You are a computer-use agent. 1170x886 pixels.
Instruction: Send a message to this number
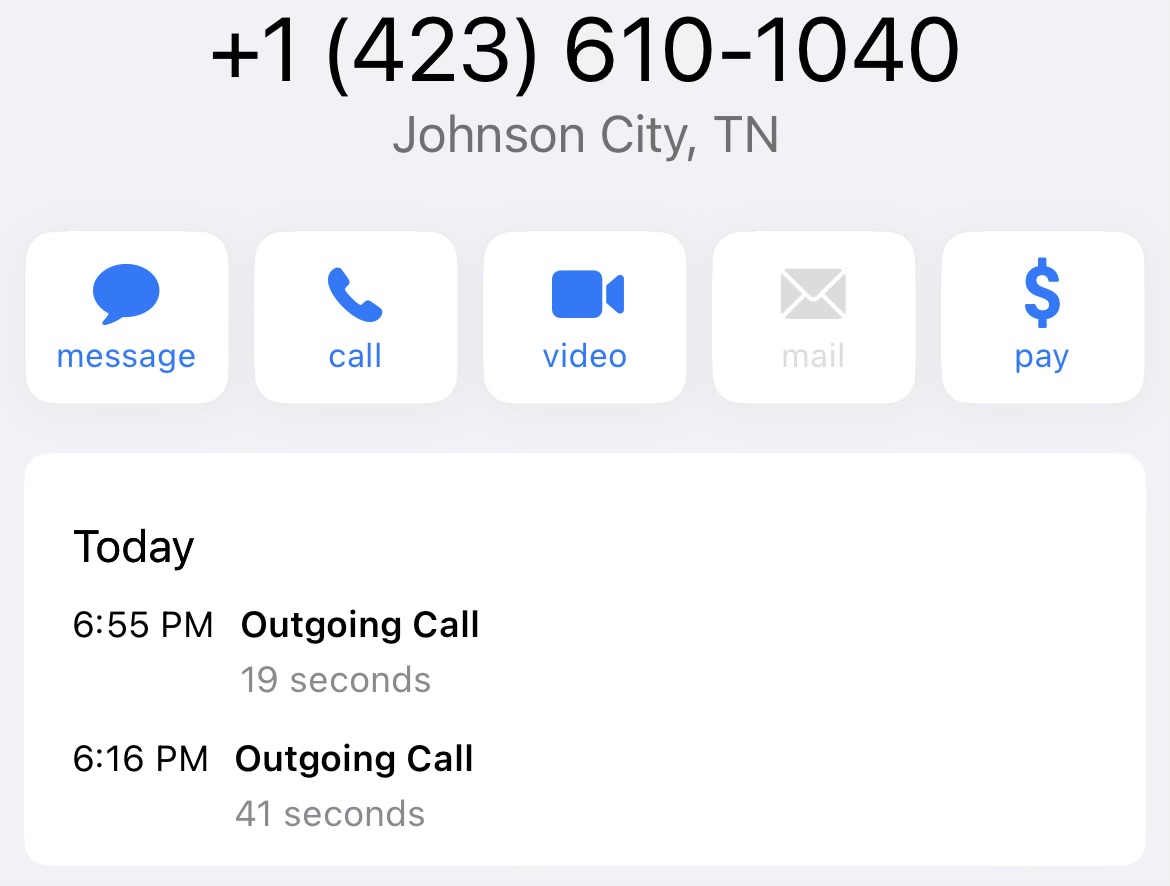(126, 317)
